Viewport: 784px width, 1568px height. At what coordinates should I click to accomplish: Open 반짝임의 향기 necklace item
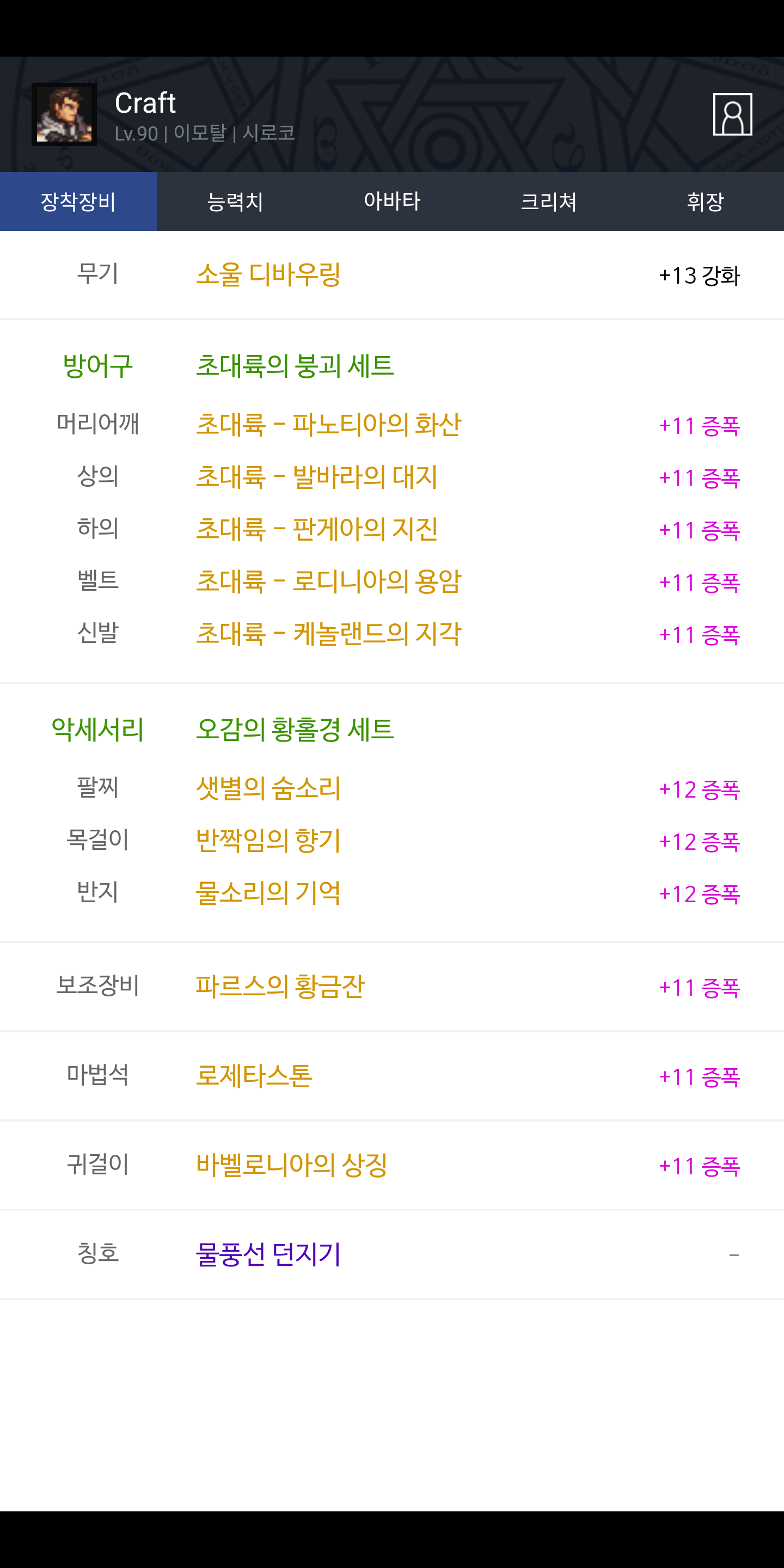tap(268, 841)
